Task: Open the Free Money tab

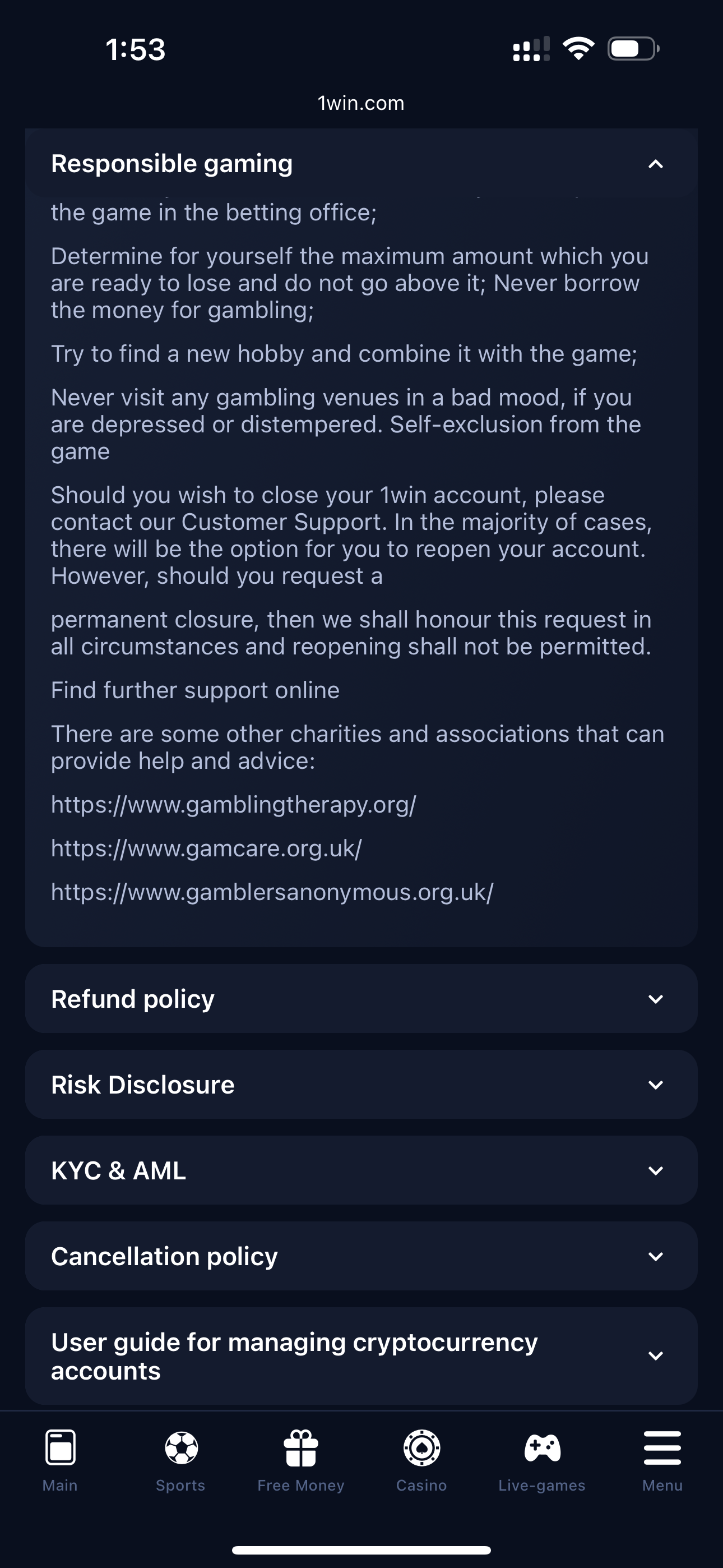Action: [300, 1460]
